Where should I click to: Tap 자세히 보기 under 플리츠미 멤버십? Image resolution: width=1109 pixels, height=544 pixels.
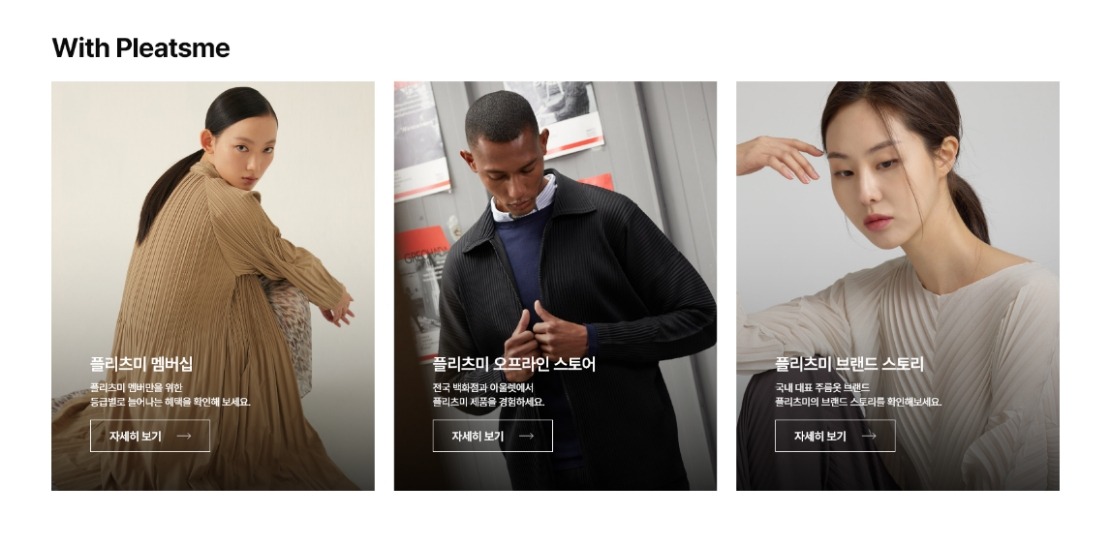[150, 436]
